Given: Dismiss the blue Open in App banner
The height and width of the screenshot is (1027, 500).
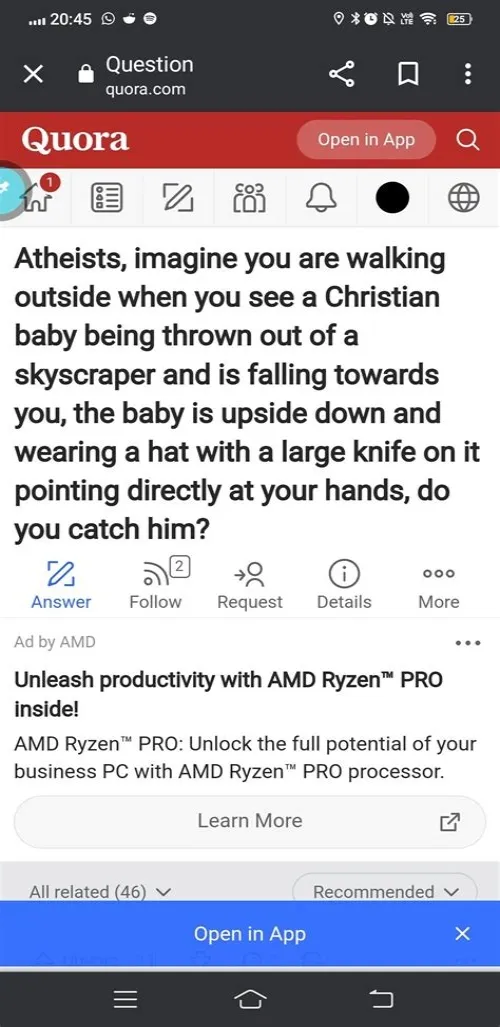Looking at the screenshot, I should 463,933.
